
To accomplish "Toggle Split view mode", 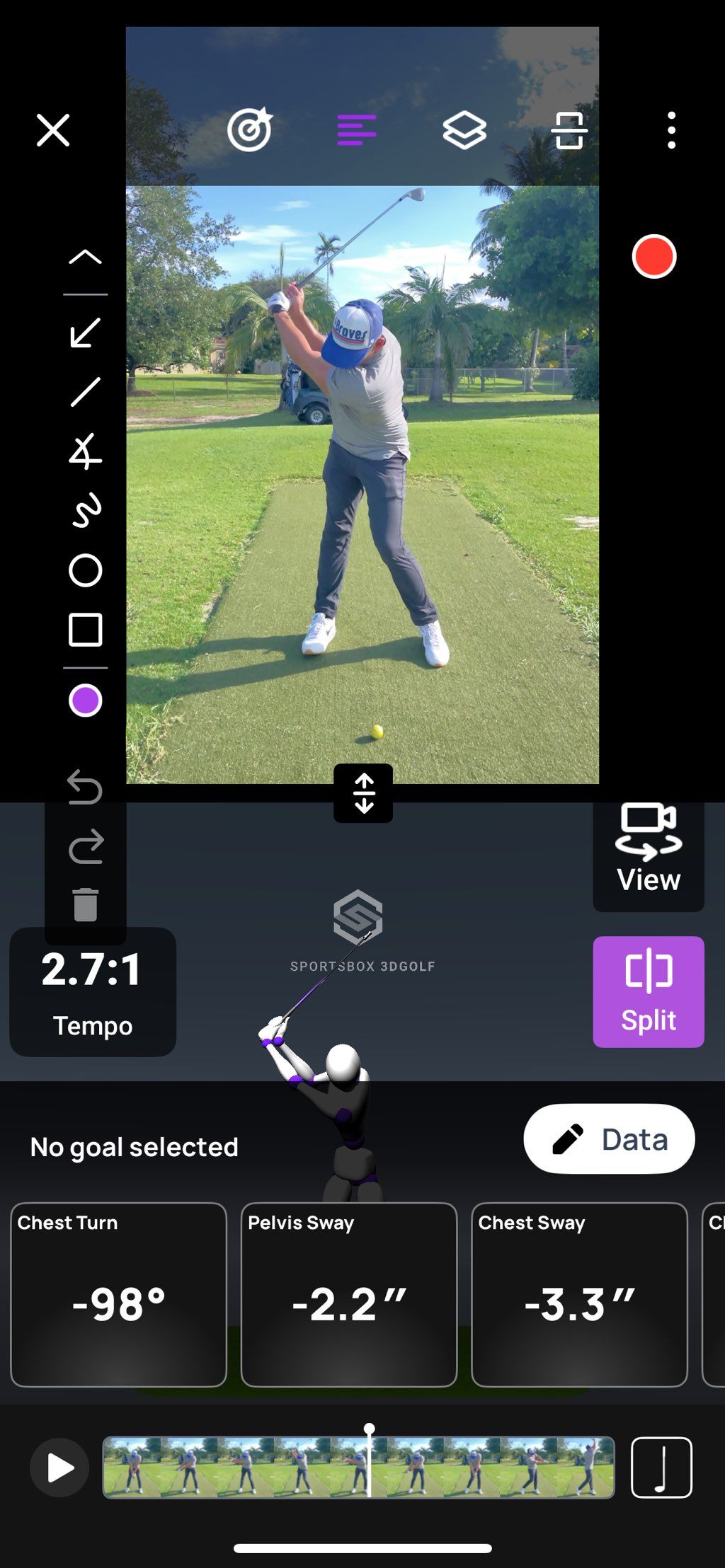I will coord(648,991).
